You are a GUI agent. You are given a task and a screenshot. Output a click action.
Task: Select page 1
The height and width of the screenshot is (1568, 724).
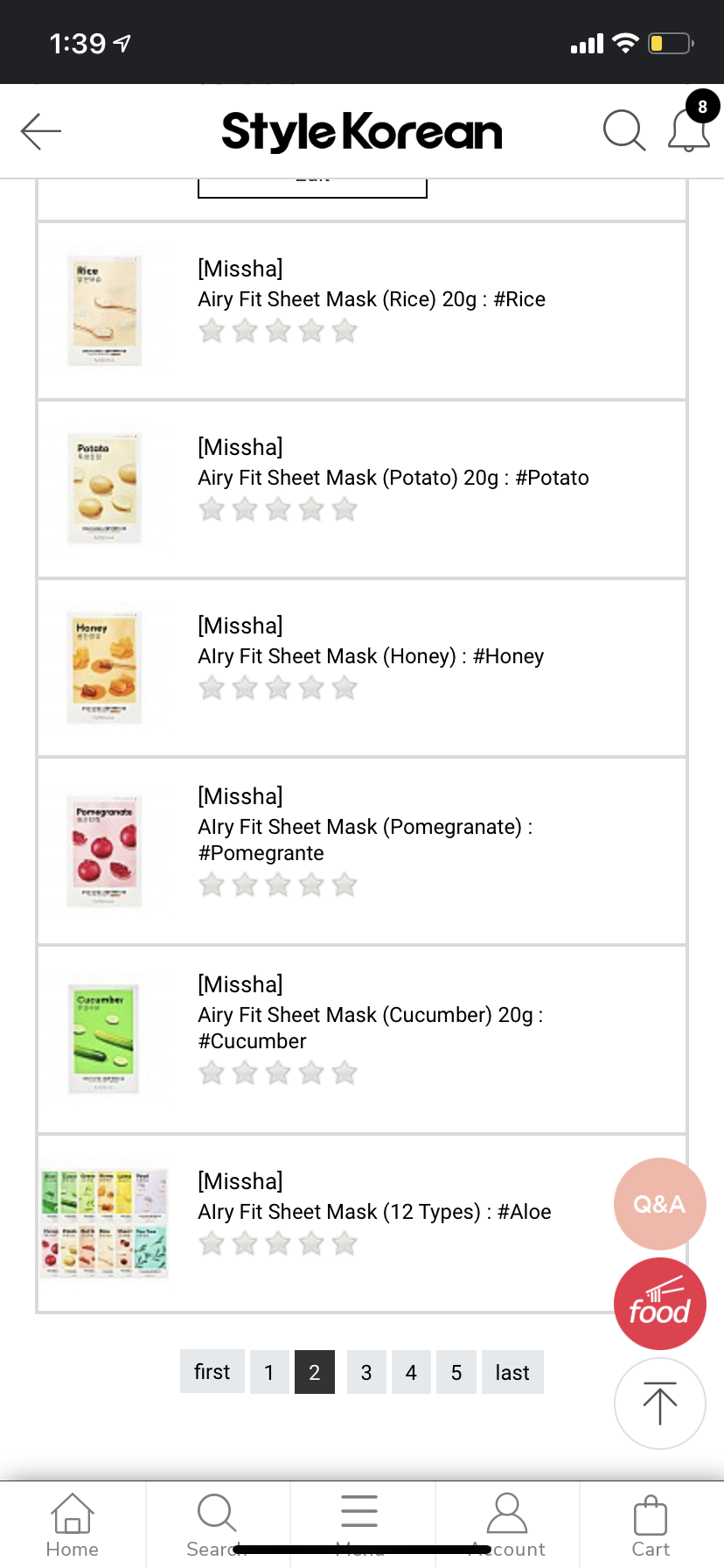coord(269,1372)
